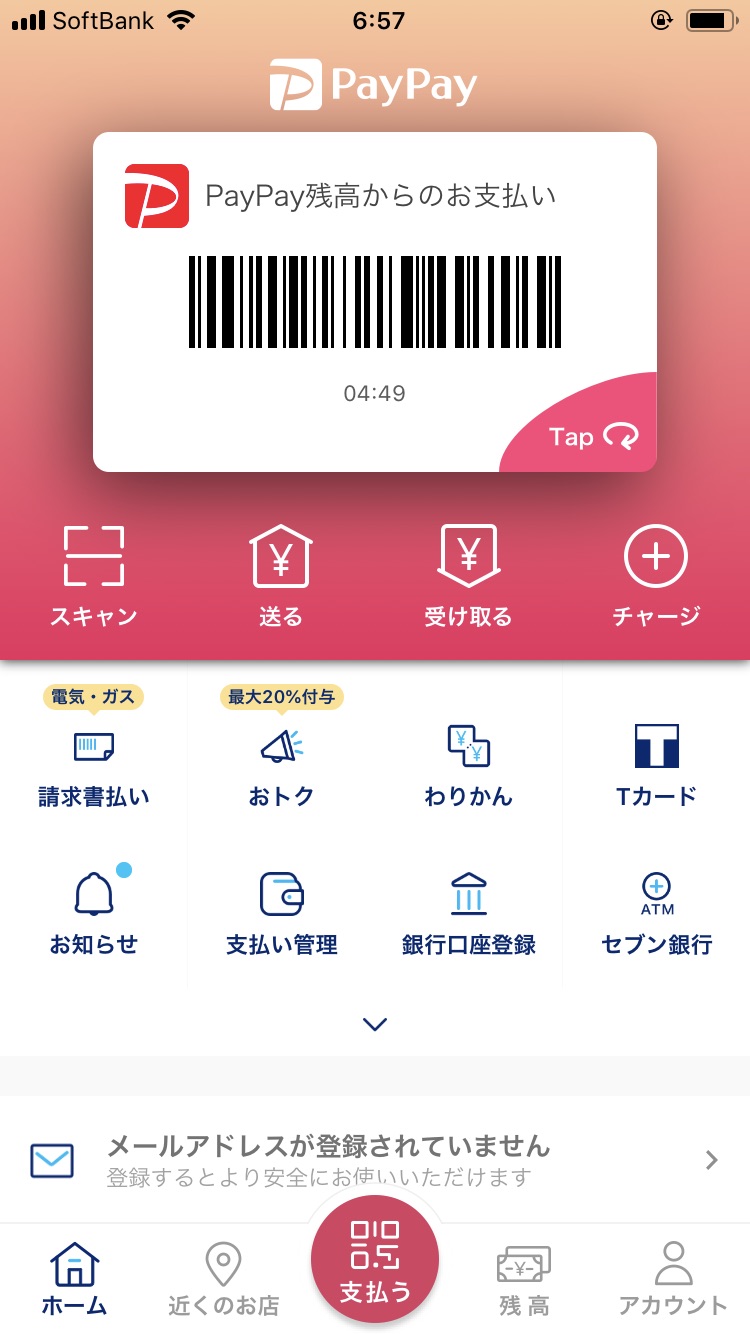The width and height of the screenshot is (750, 1334).
Task: Expand more services with the down chevron
Action: [x=375, y=1024]
